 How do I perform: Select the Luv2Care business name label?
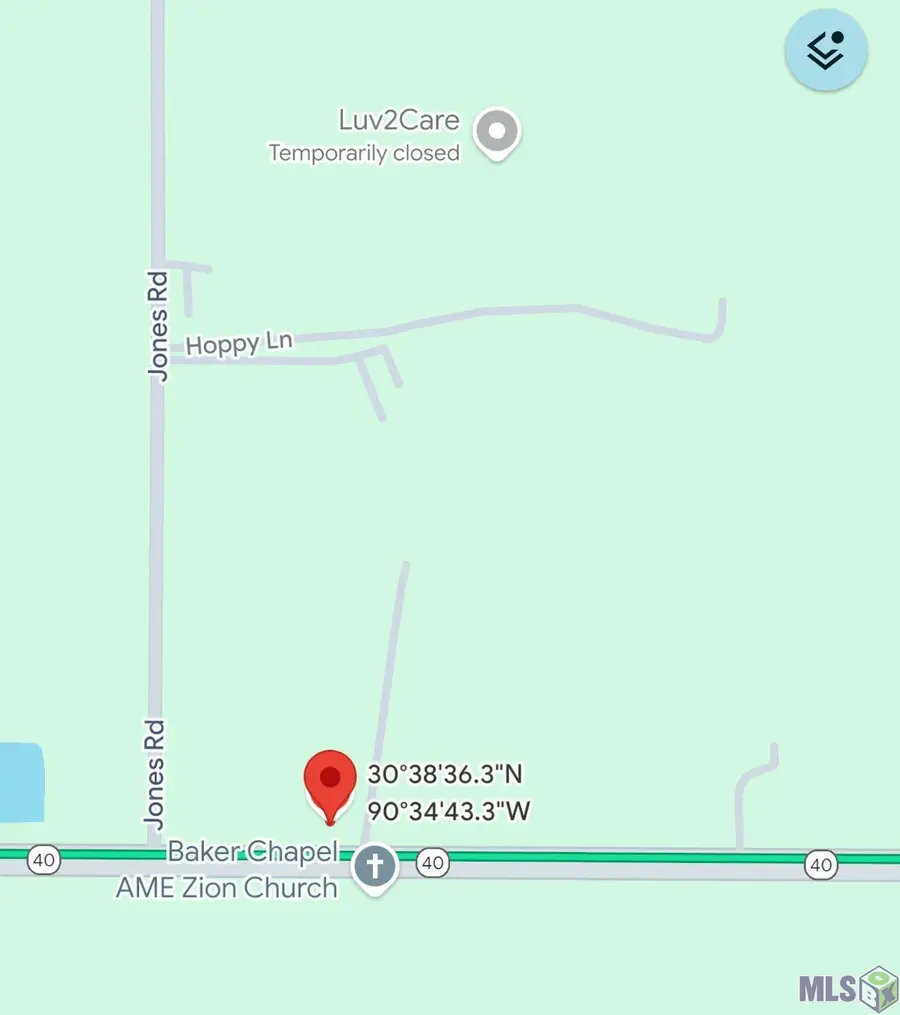pyautogui.click(x=397, y=120)
